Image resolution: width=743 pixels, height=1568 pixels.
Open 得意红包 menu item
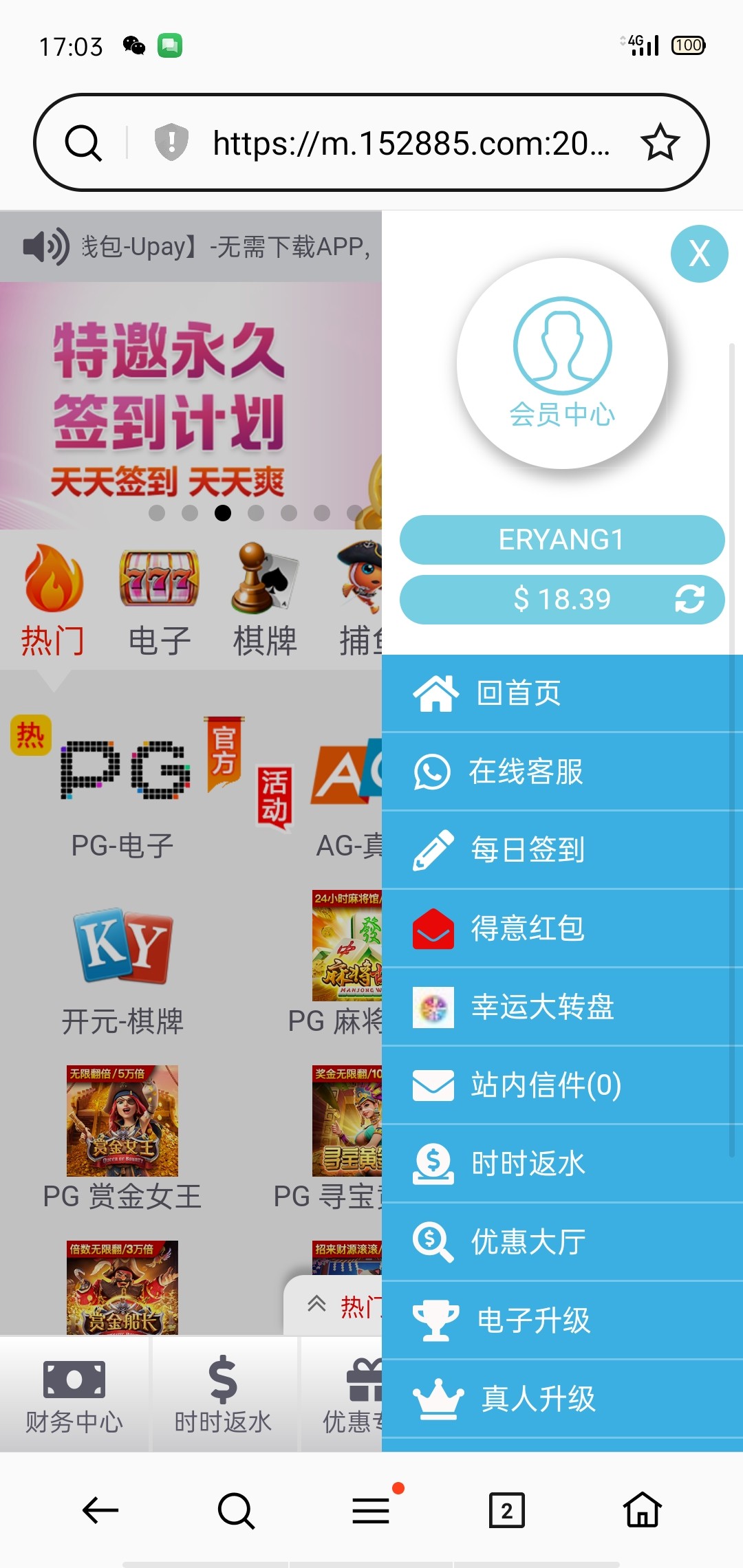click(x=527, y=928)
